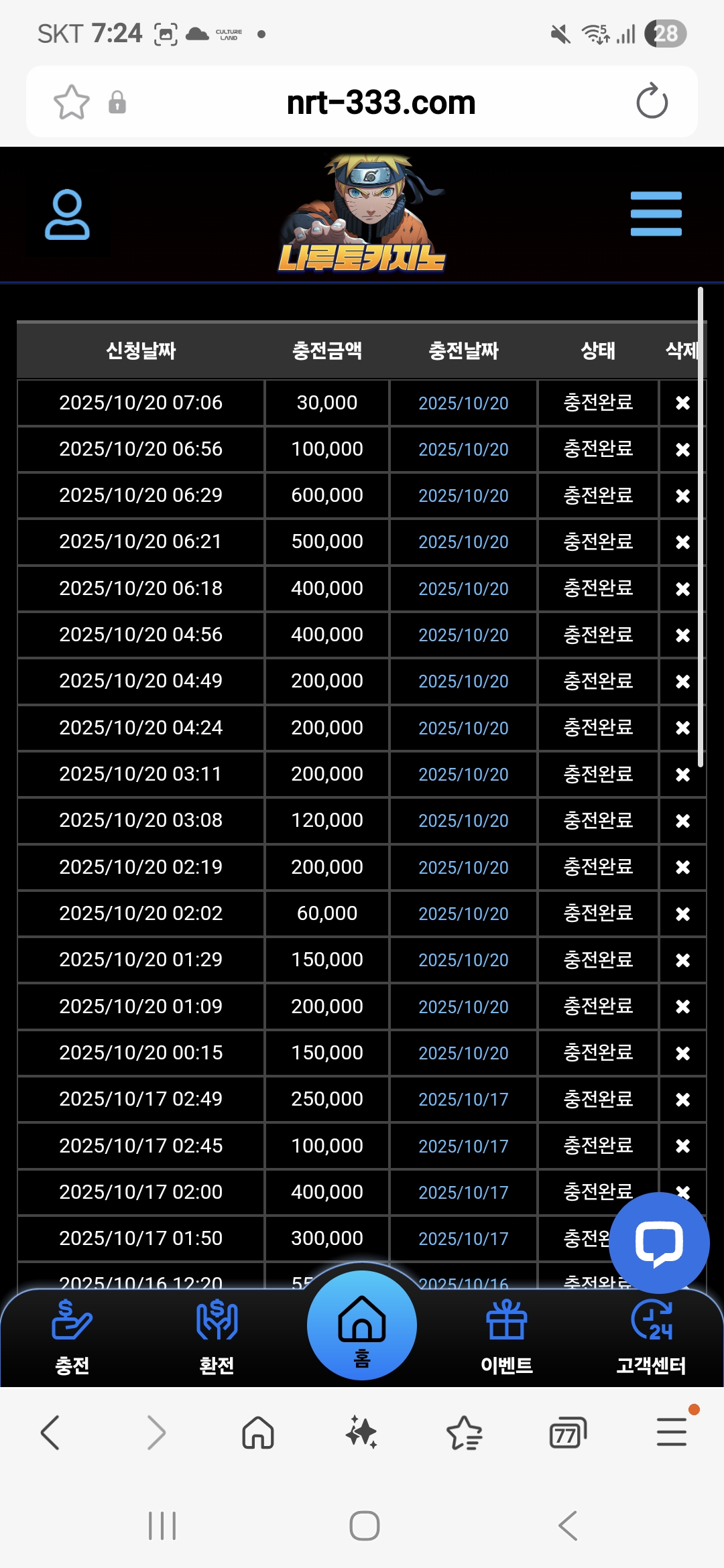724x1568 pixels.
Task: Open the live chat bubble
Action: coord(659,1243)
